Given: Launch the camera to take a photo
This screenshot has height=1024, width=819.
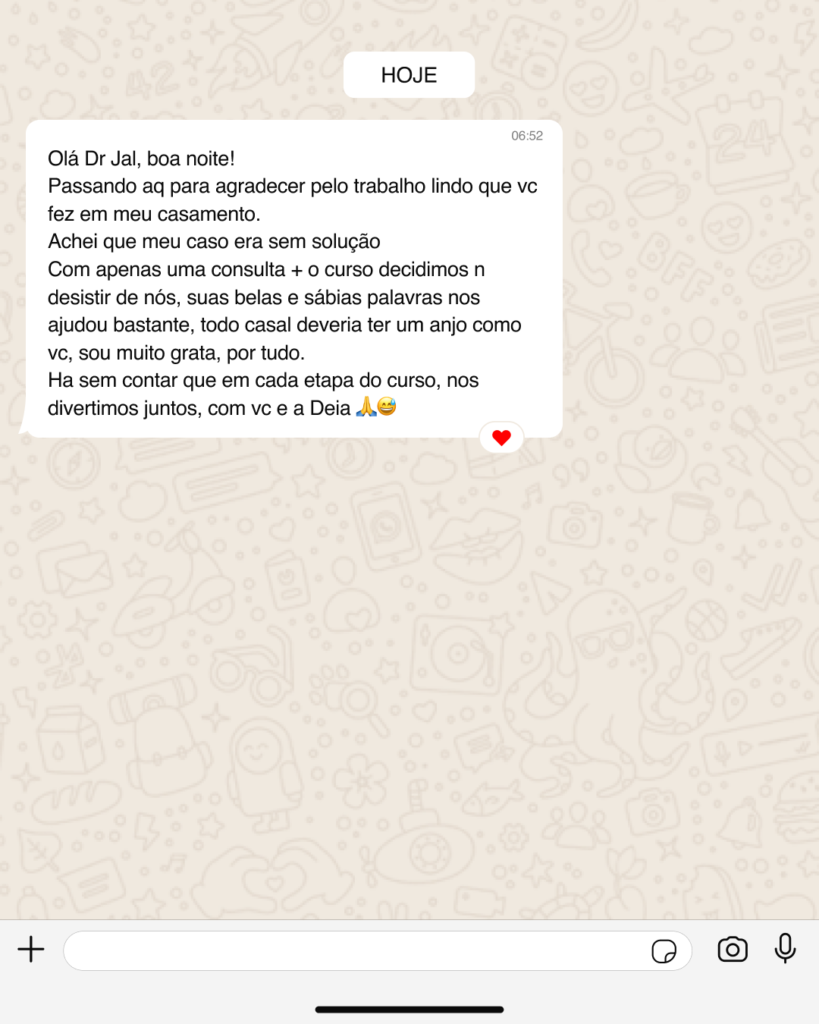Looking at the screenshot, I should [732, 949].
